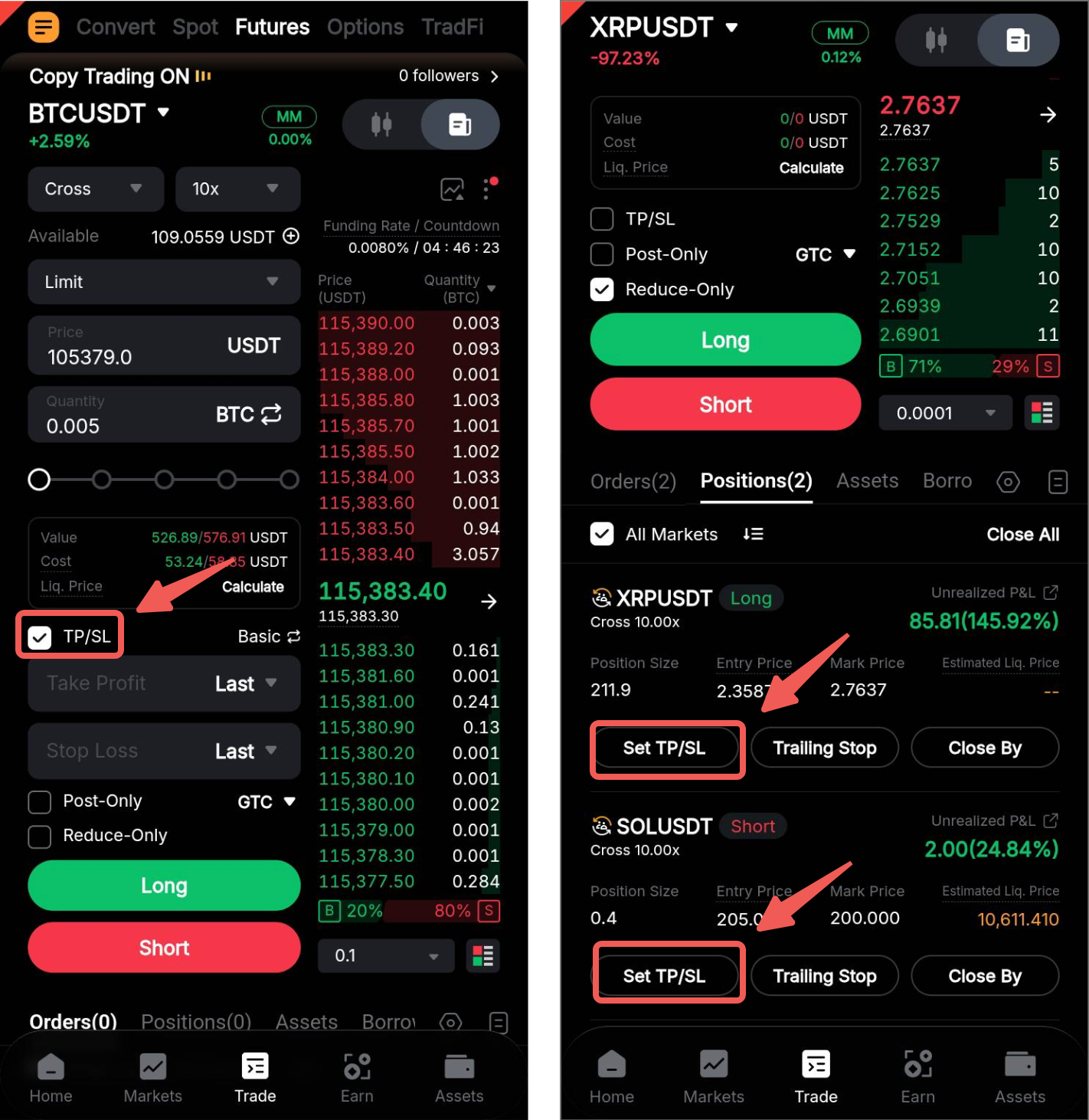This screenshot has height=1120, width=1089.
Task: Open the Spot trading tab
Action: pos(195,28)
